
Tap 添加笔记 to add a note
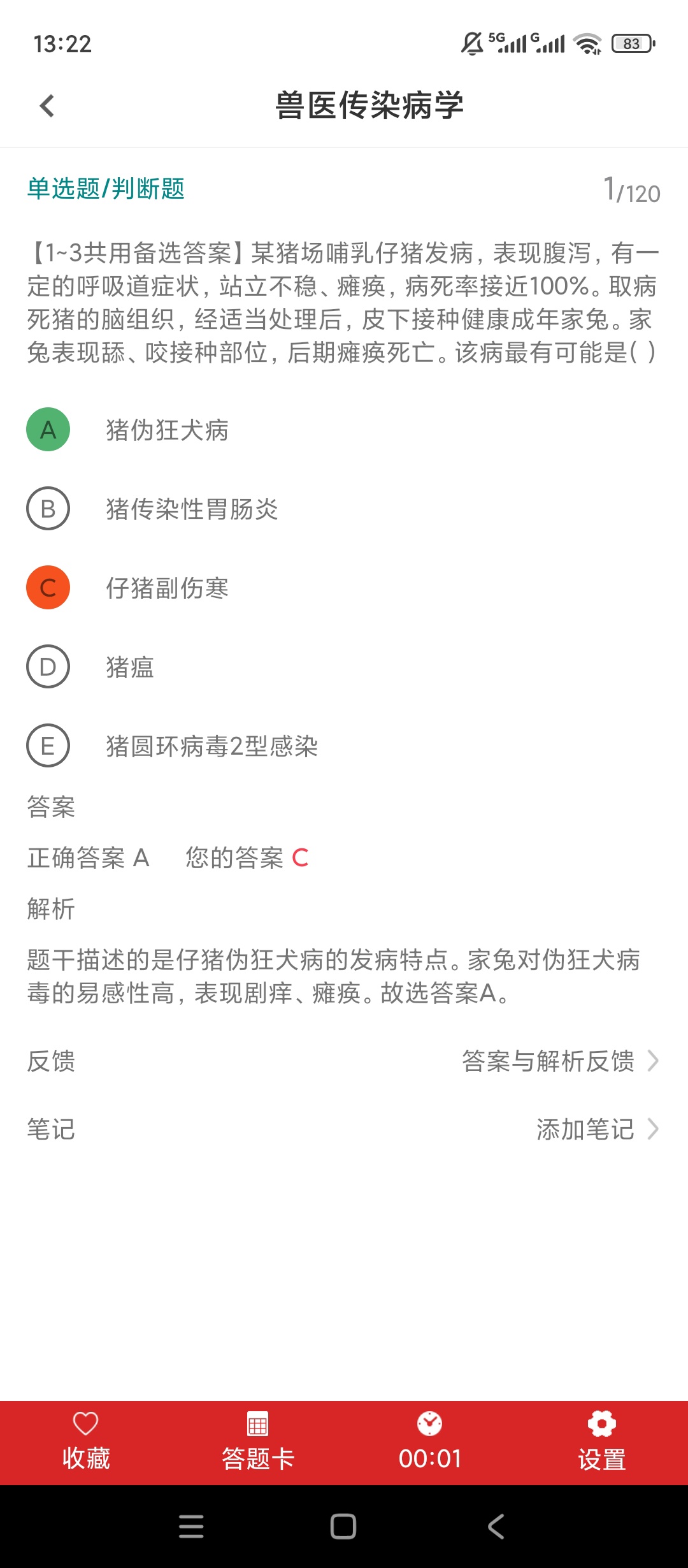tap(597, 1129)
